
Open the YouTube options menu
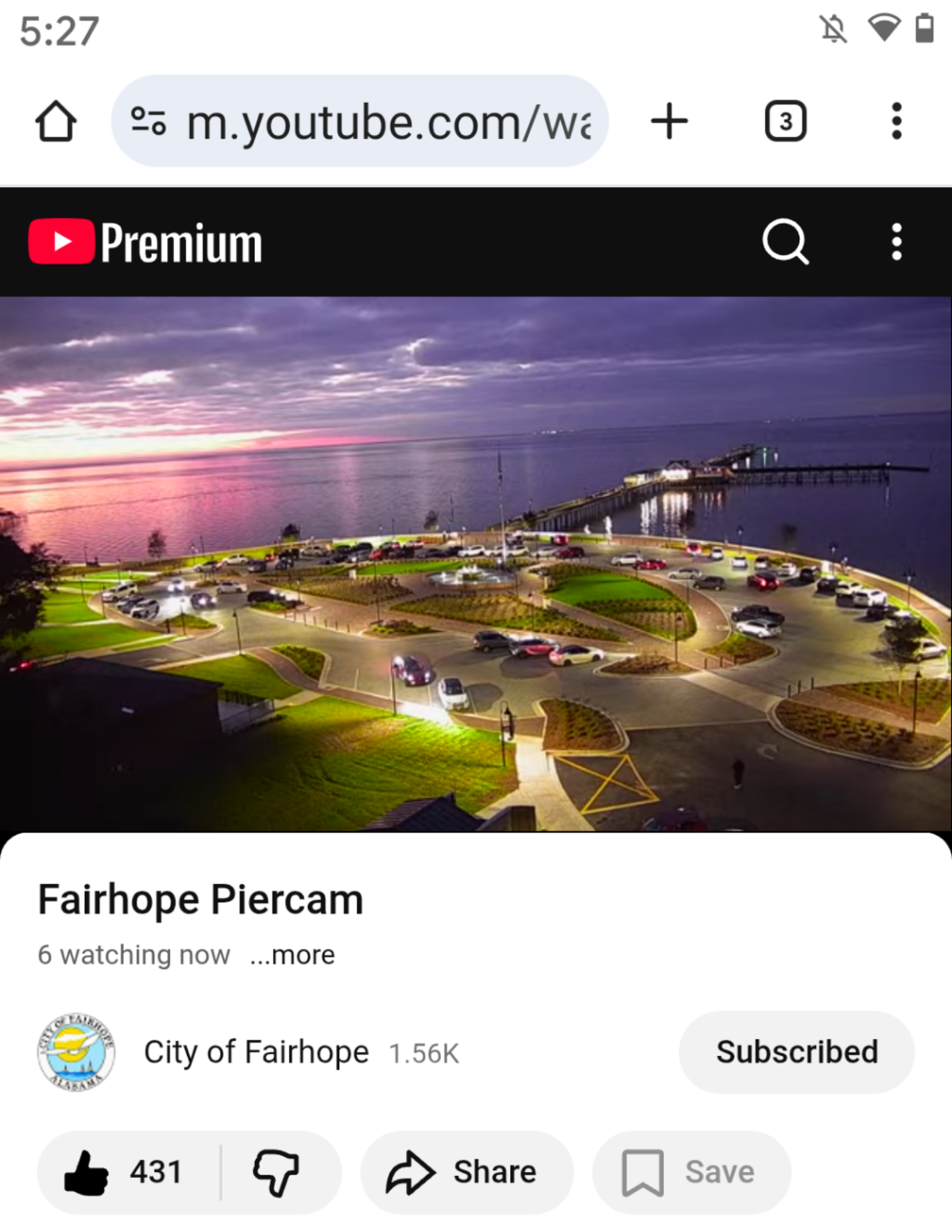tap(896, 242)
